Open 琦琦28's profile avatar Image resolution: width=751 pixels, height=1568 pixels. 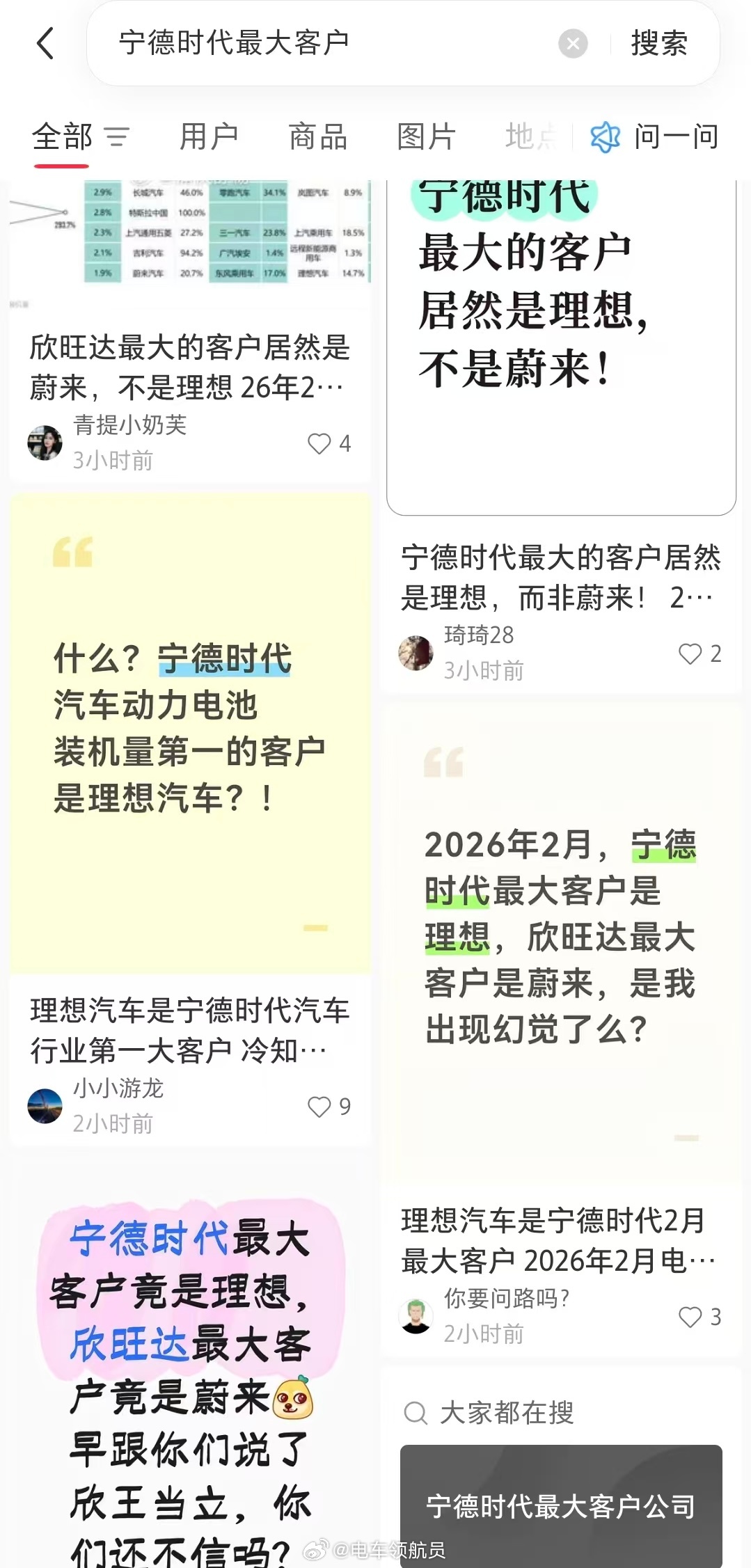416,653
